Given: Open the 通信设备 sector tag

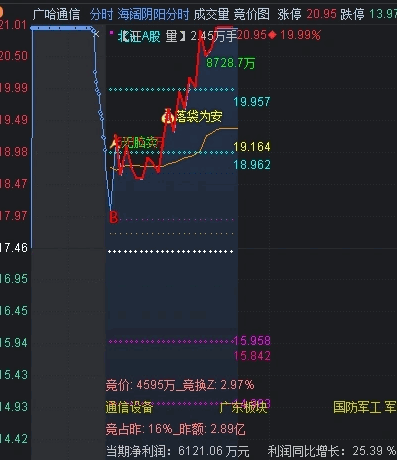Looking at the screenshot, I should pyautogui.click(x=129, y=407).
